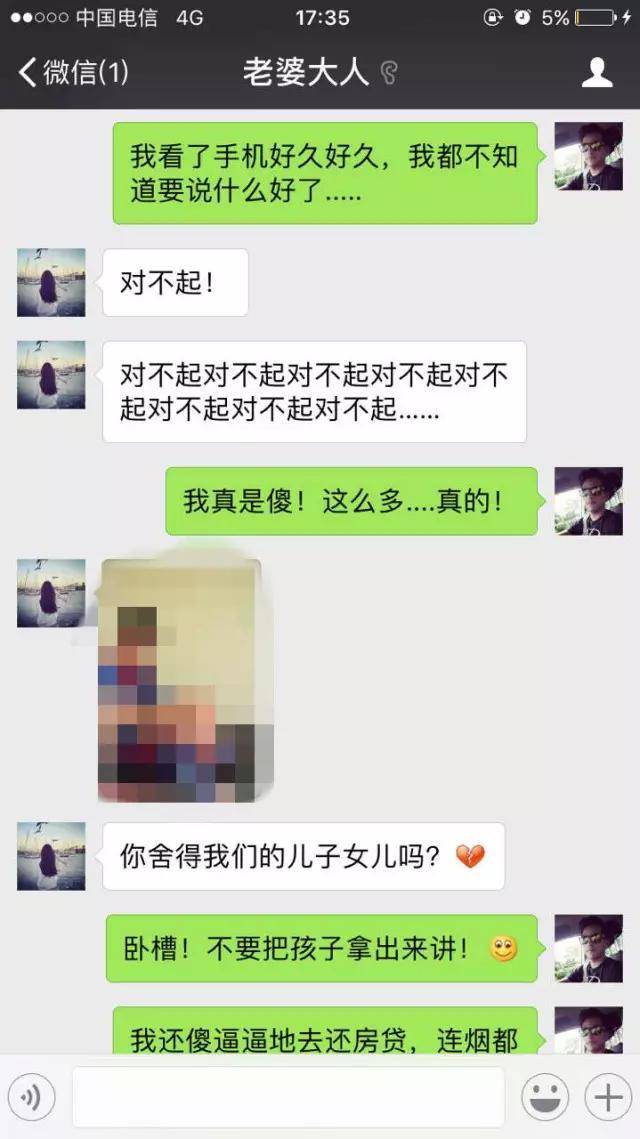
Task: Open chat details via the profile icon
Action: [x=597, y=72]
